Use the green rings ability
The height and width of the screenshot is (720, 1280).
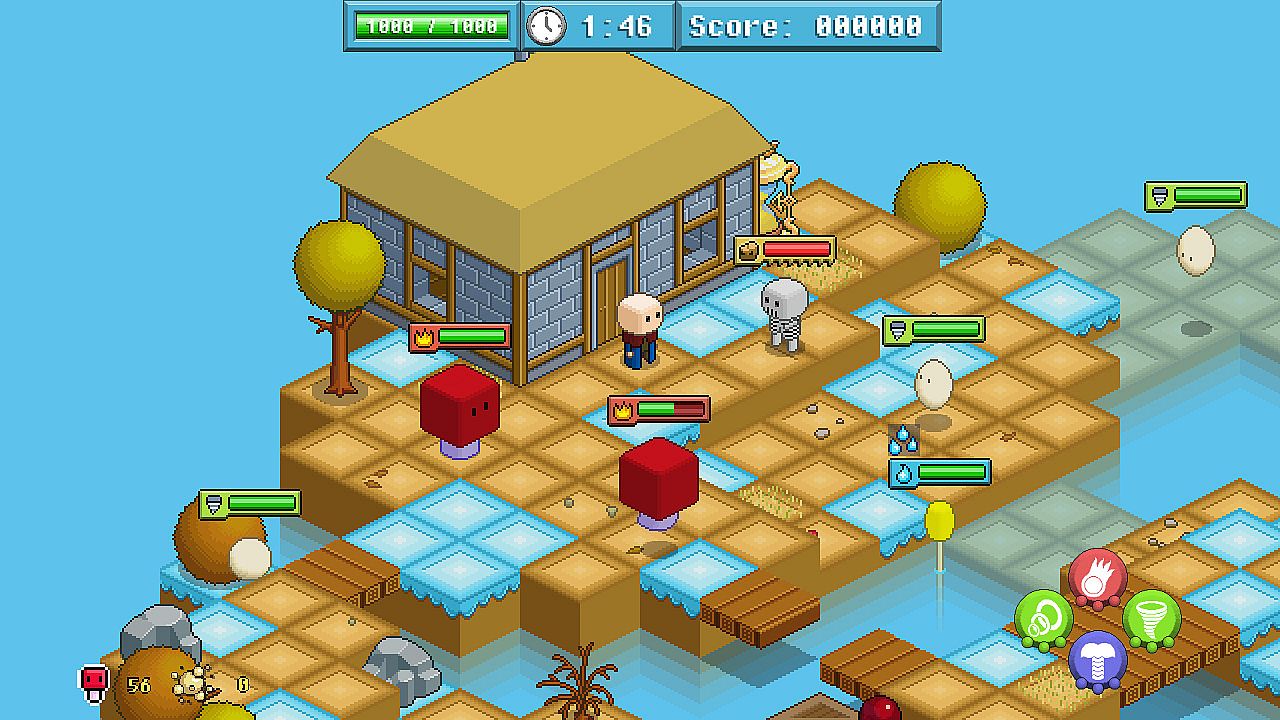pos(1044,618)
